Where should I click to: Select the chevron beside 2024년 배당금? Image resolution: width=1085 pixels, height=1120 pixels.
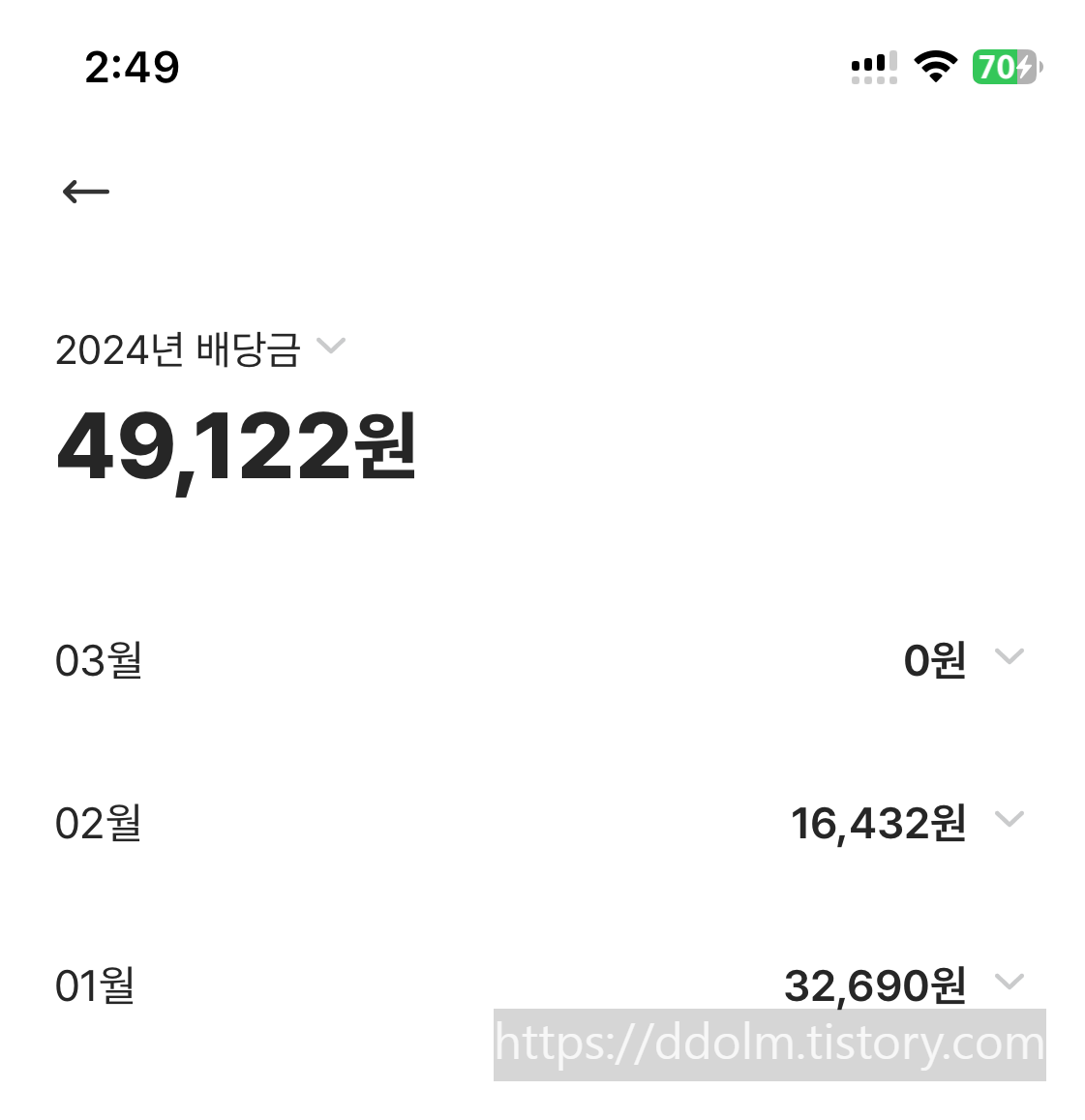[x=333, y=347]
